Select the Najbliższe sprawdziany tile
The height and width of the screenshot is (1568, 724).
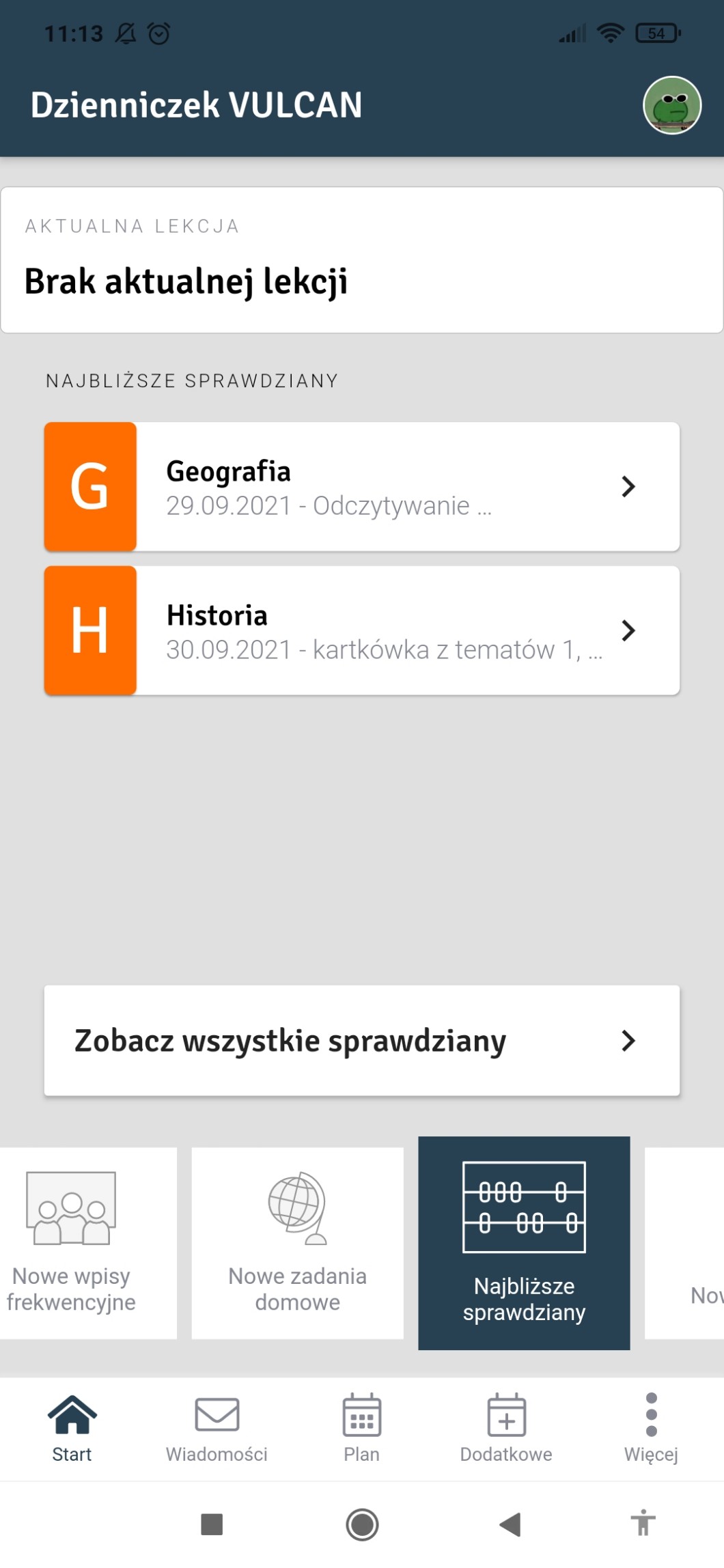pyautogui.click(x=524, y=1243)
